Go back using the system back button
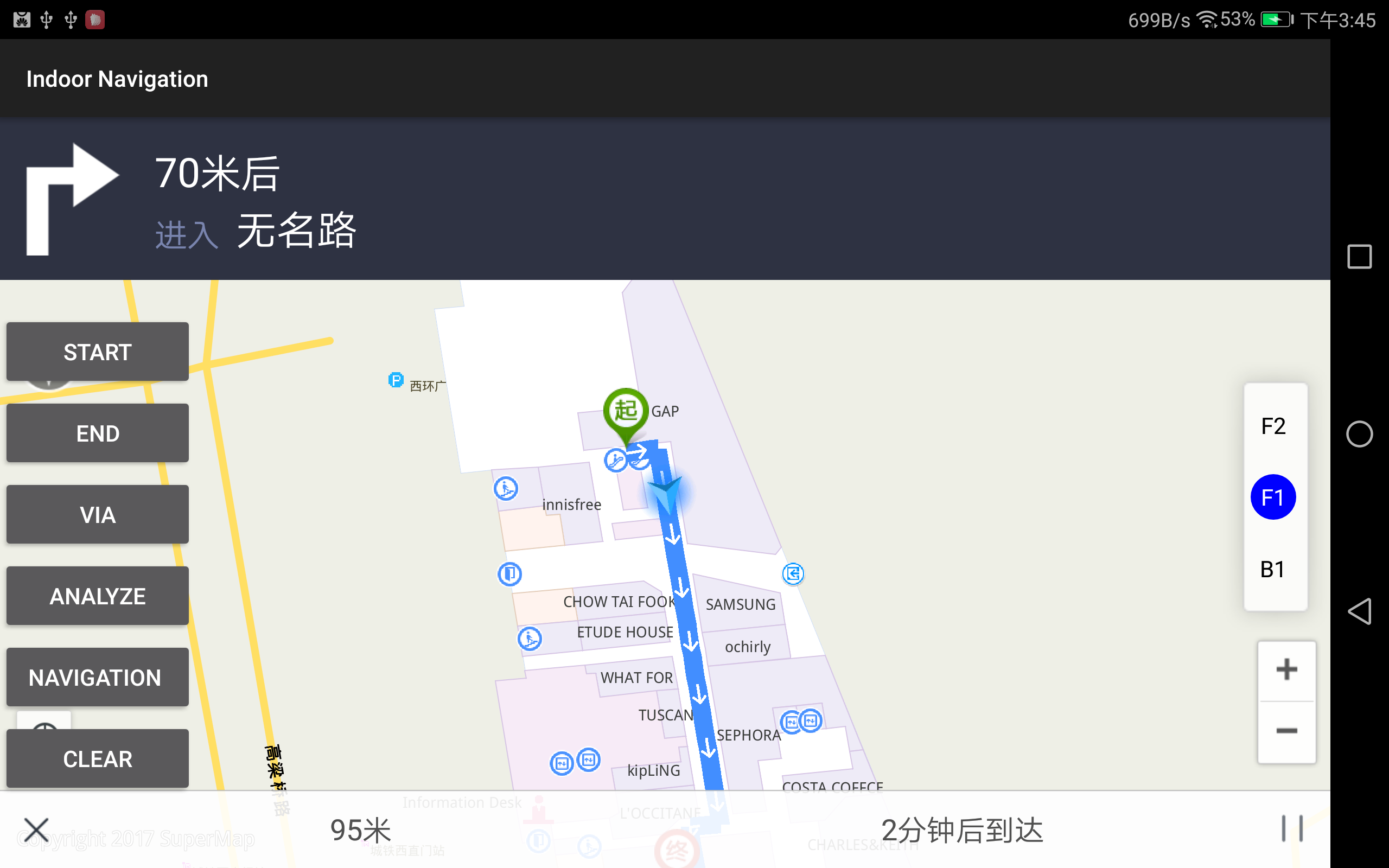This screenshot has height=868, width=1389. pyautogui.click(x=1359, y=611)
